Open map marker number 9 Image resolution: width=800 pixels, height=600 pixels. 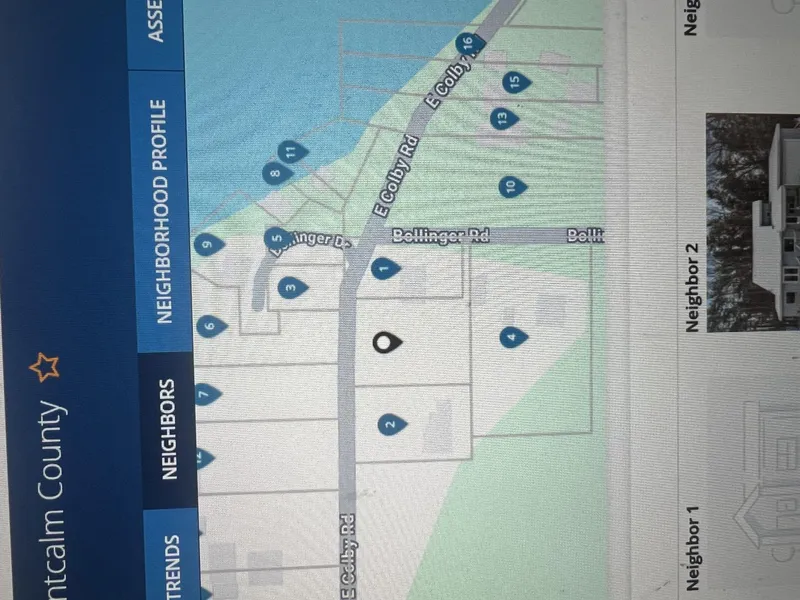[x=209, y=243]
